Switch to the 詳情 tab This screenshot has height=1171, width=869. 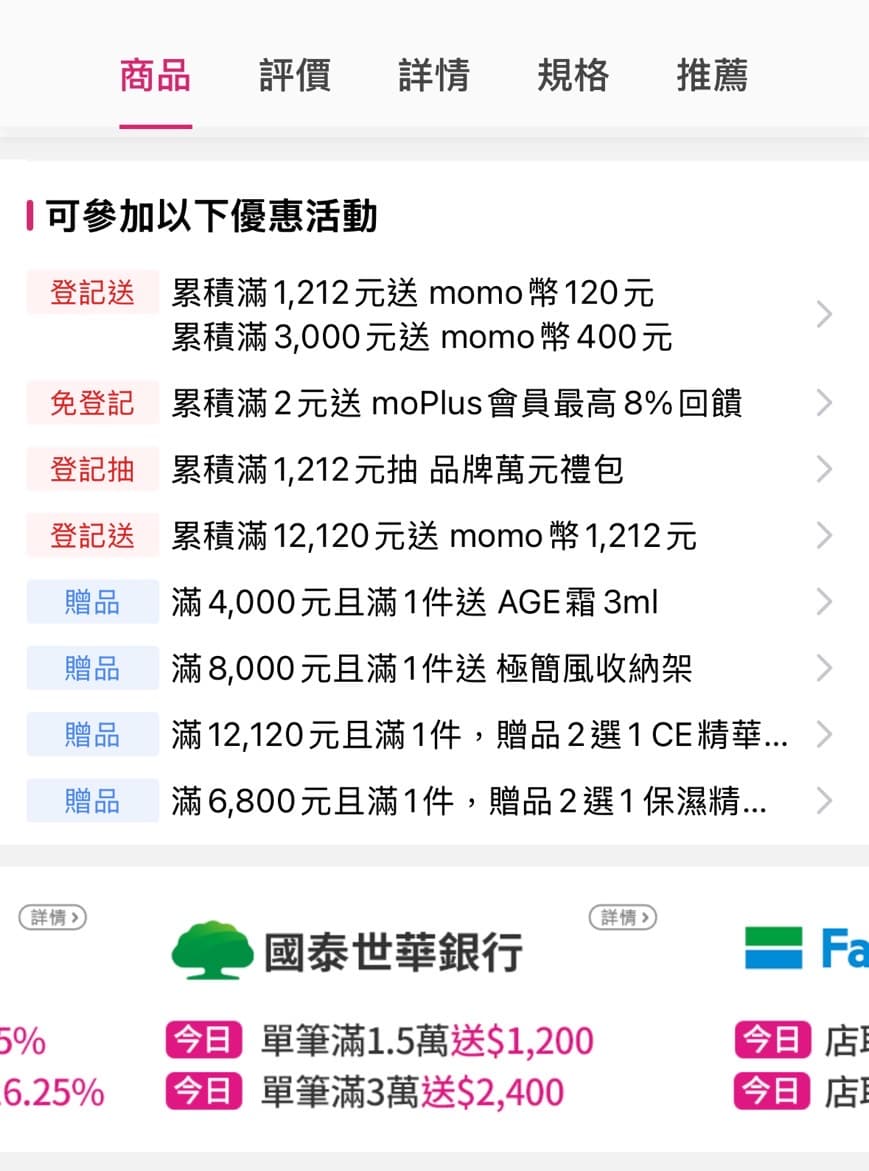tap(434, 77)
